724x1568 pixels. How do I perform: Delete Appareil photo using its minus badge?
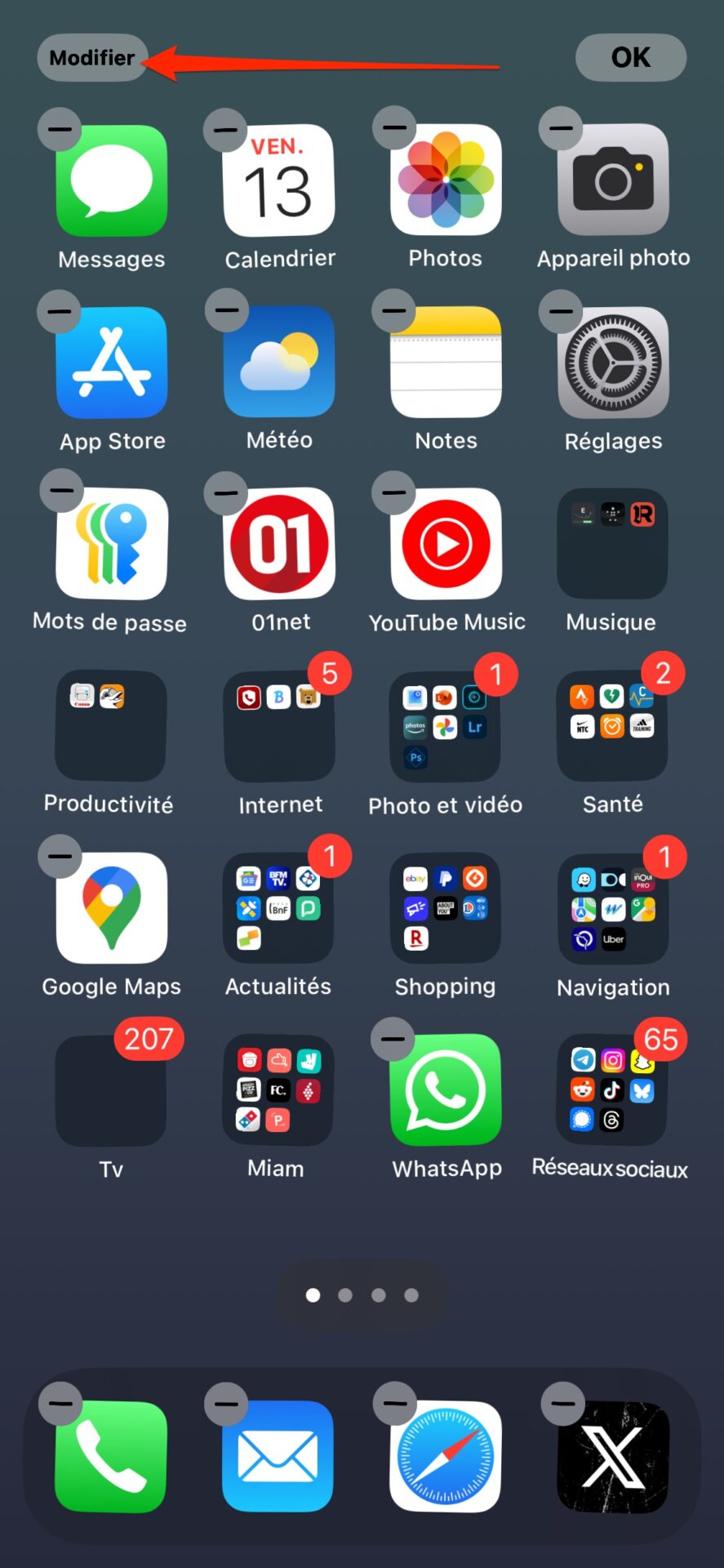coord(561,128)
